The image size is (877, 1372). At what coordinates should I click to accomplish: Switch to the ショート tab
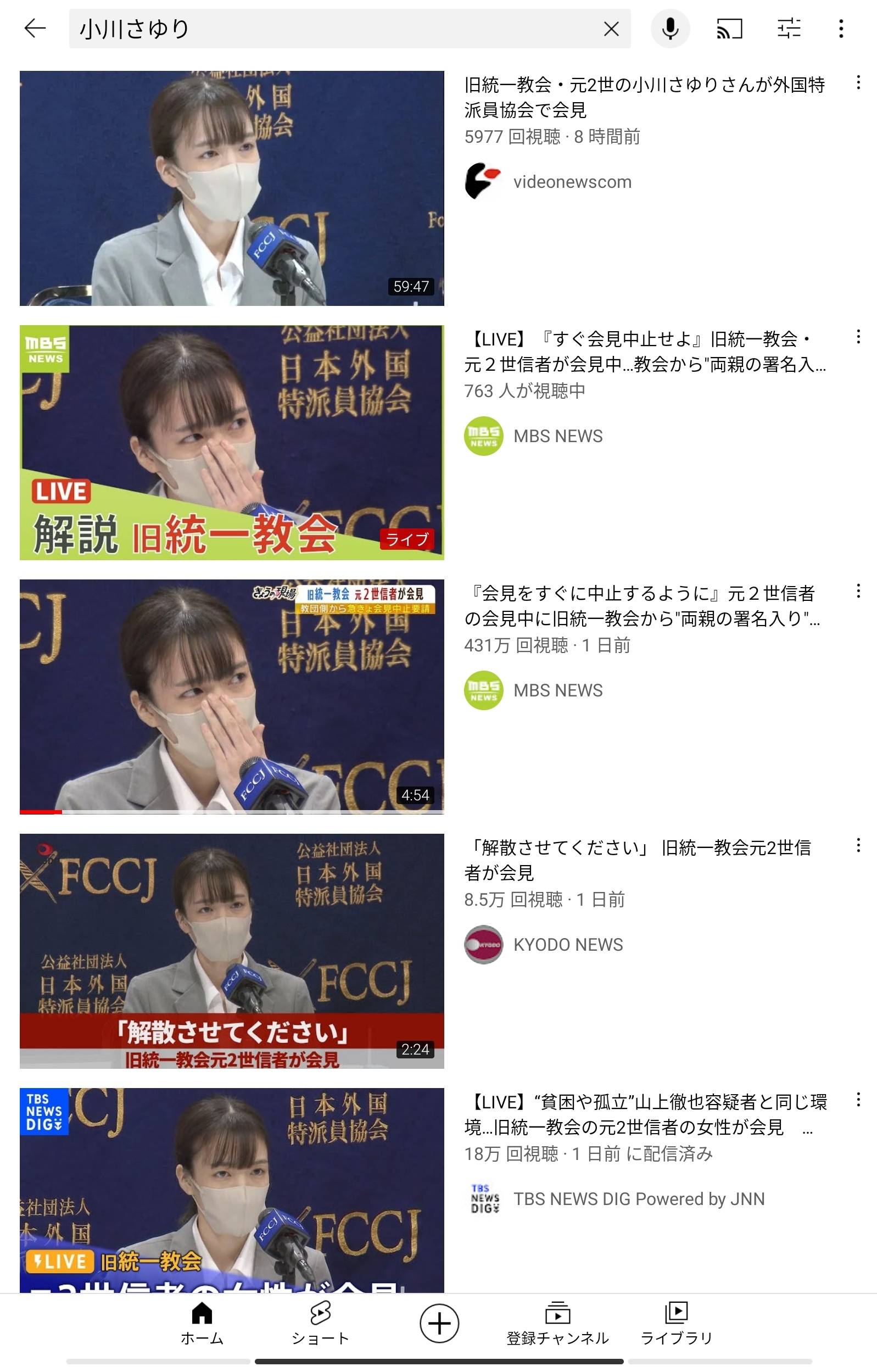point(320,1324)
